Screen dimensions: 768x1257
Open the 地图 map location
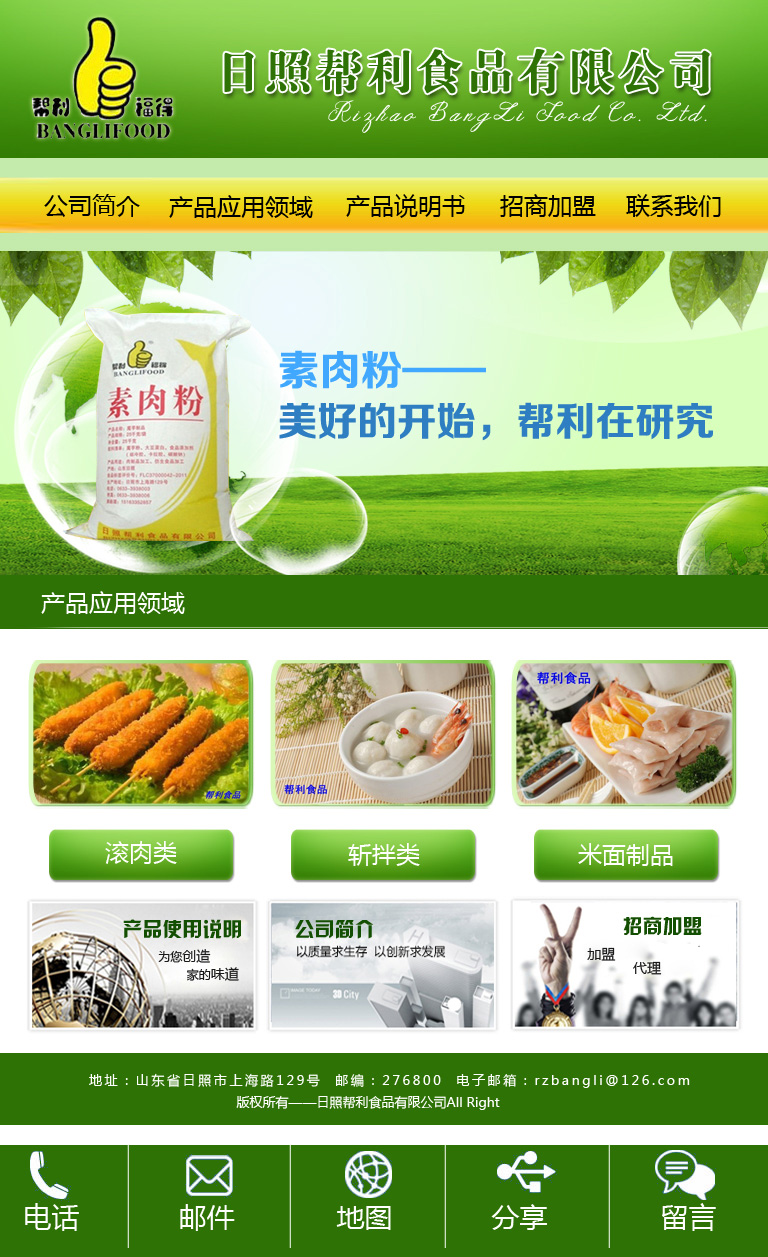[366, 1194]
